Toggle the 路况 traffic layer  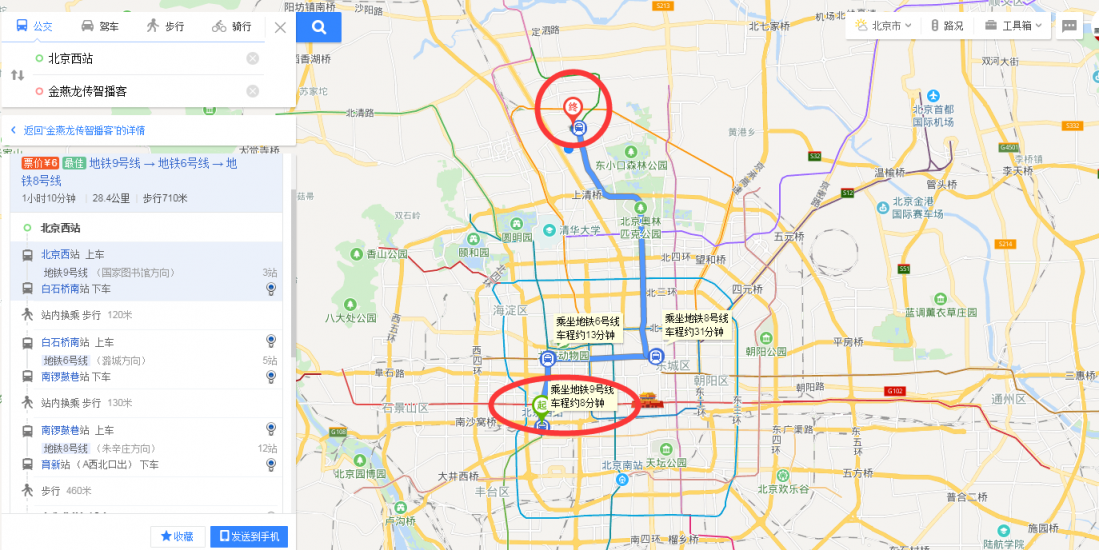coord(946,26)
